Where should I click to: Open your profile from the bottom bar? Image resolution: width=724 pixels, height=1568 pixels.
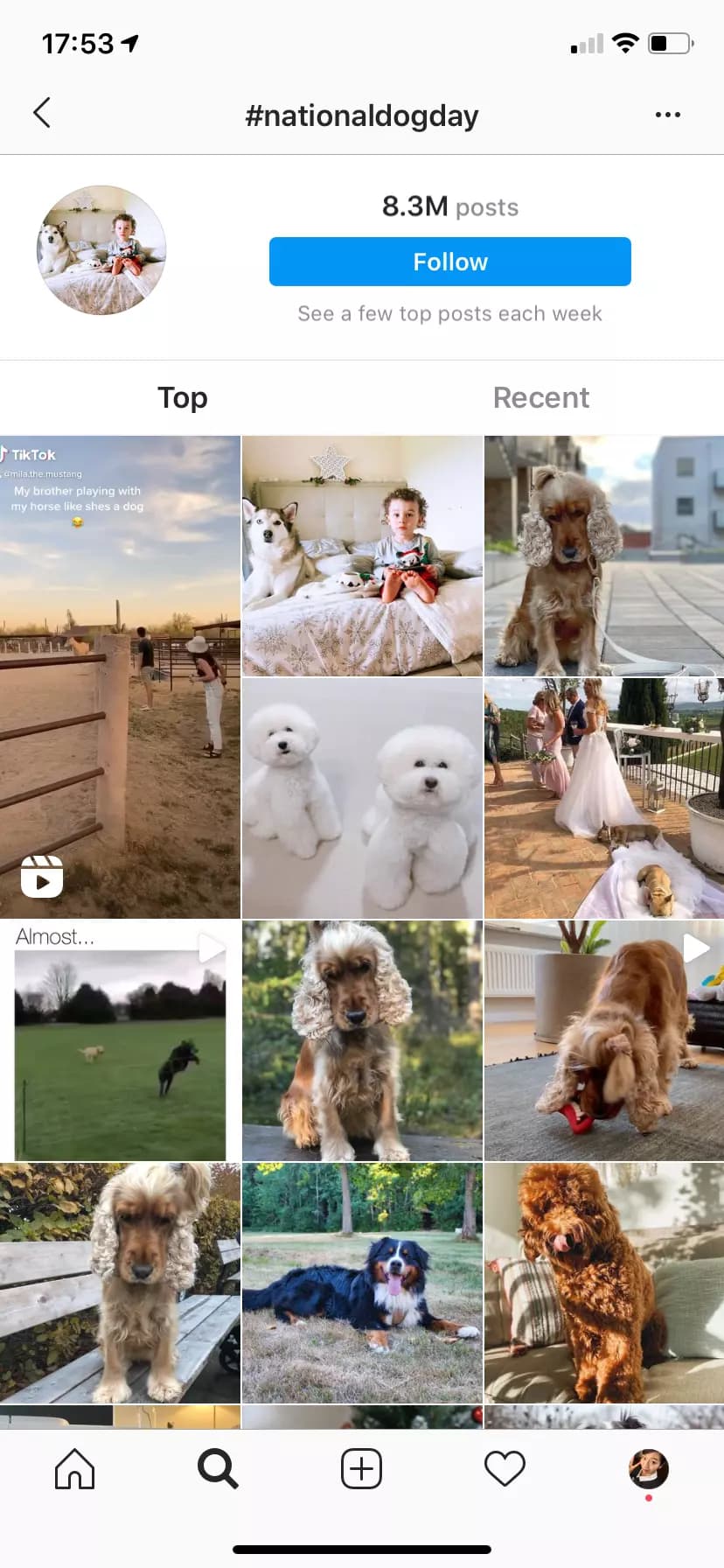[x=648, y=1468]
